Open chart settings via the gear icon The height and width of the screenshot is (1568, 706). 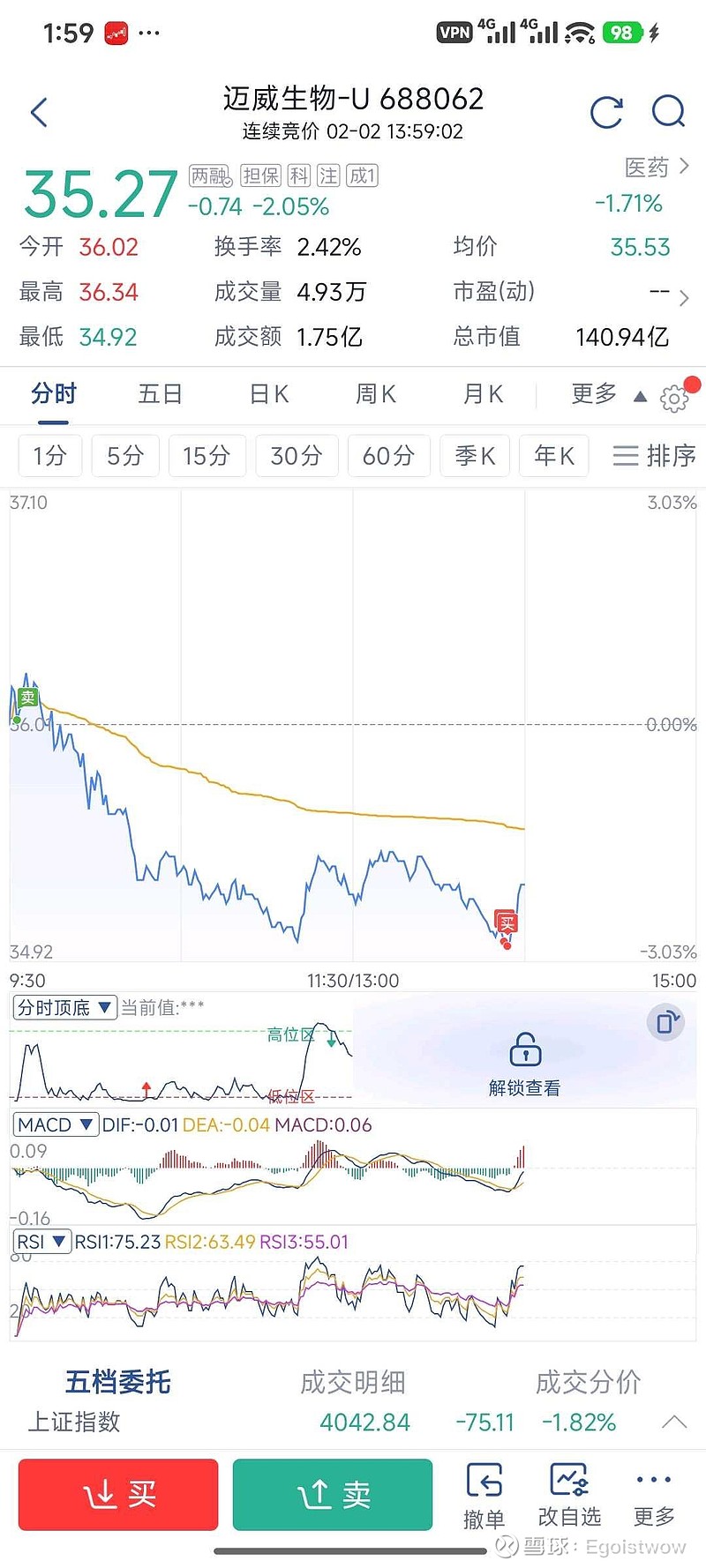point(674,398)
